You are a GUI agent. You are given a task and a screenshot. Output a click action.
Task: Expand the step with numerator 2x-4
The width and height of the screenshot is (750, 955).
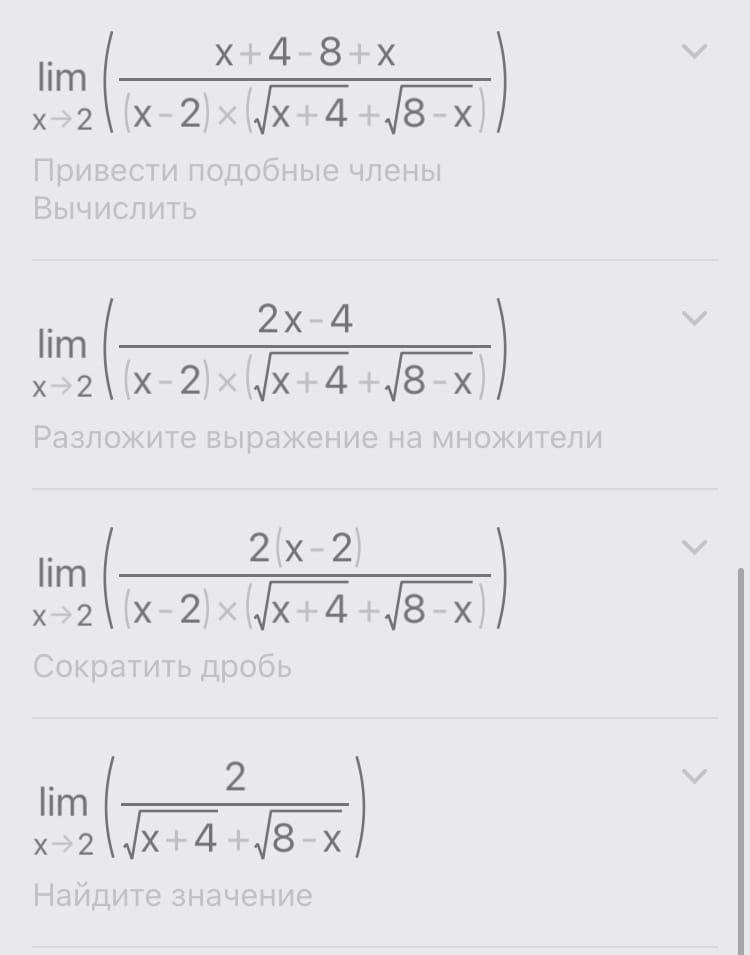693,318
